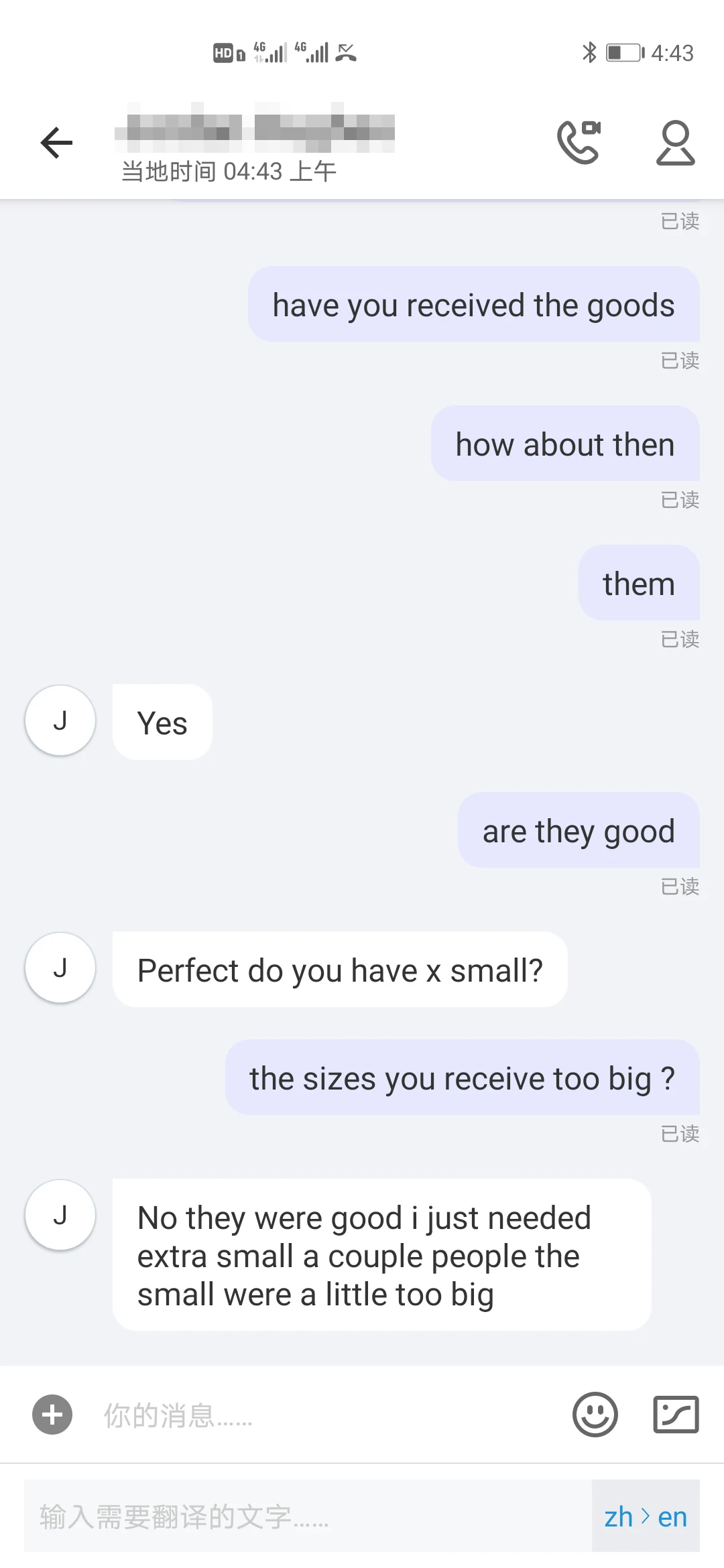Open the emoji picker
Image resolution: width=724 pixels, height=1568 pixels.
595,1415
